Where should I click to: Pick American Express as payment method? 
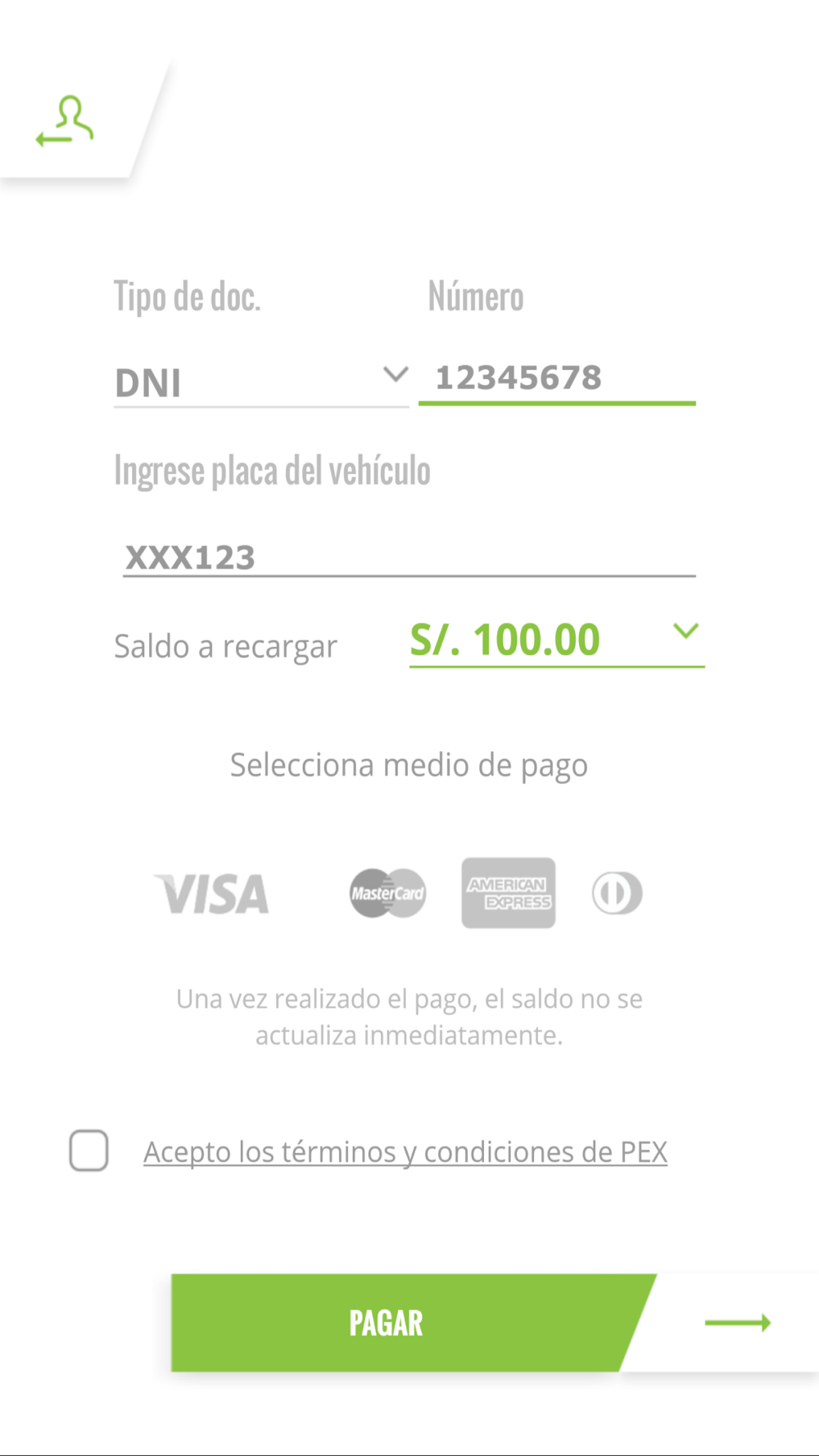tap(508, 893)
